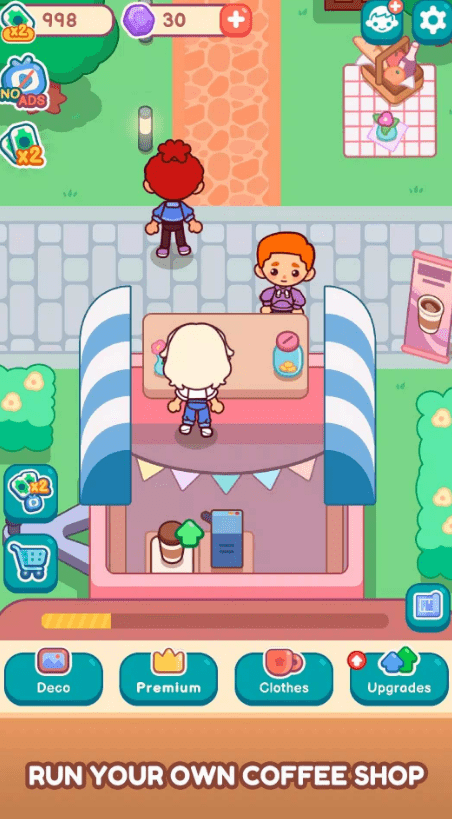The image size is (452, 819).
Task: Tap the plus button to buy gems
Action: click(236, 20)
